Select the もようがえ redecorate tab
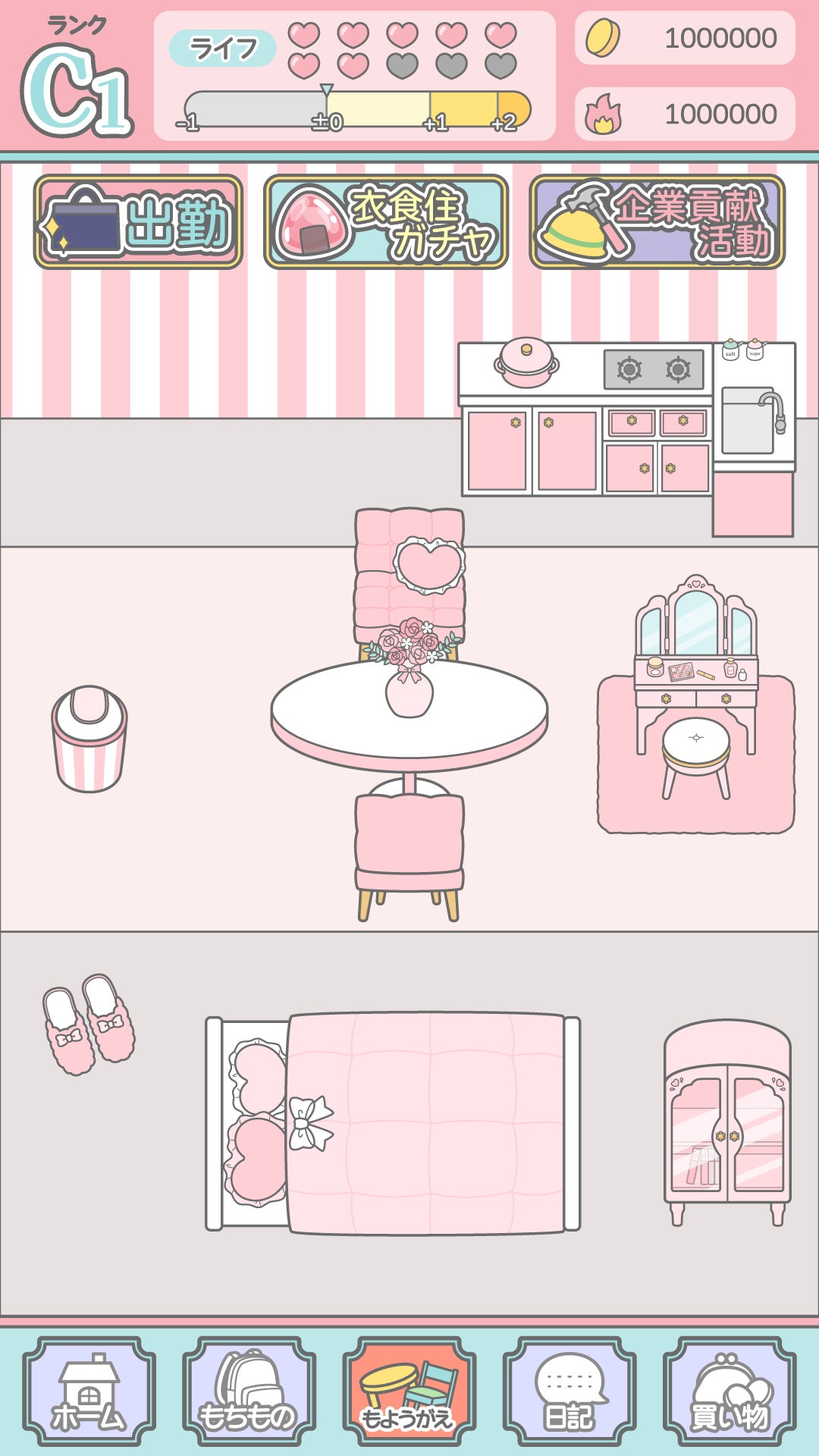The width and height of the screenshot is (819, 1456). click(x=409, y=1392)
